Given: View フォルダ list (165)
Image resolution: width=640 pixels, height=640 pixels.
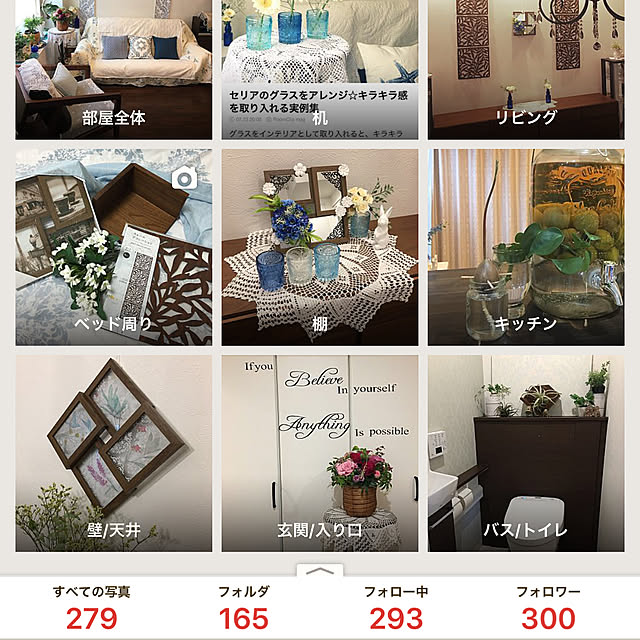Looking at the screenshot, I should pos(243,608).
